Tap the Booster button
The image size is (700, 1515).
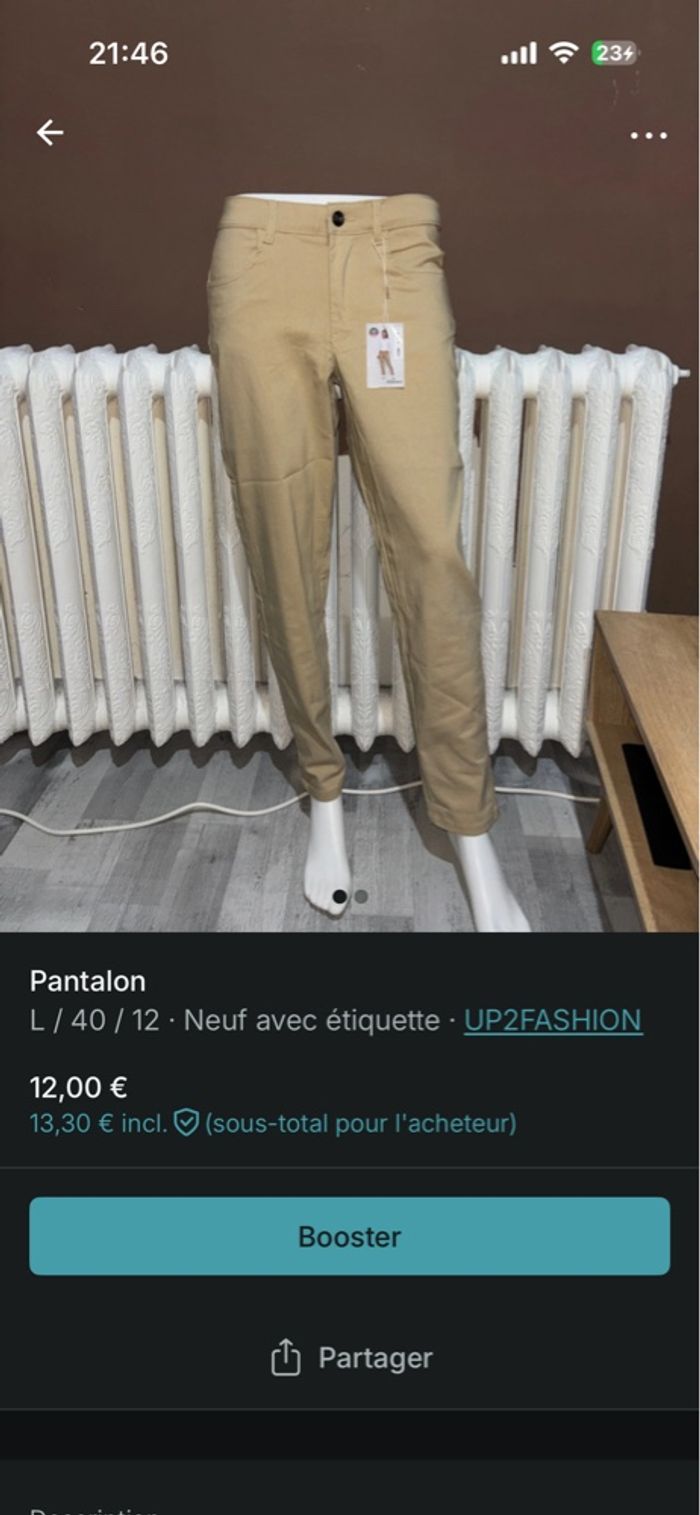349,1236
